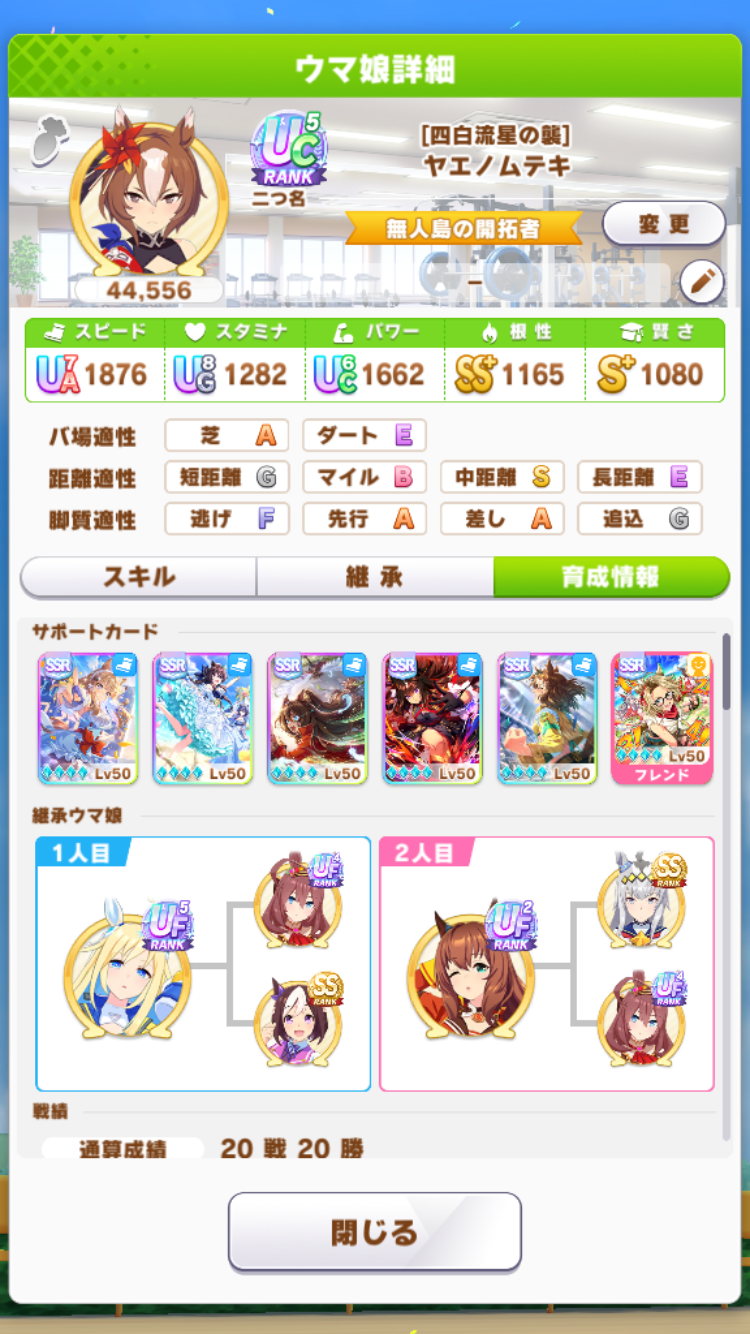Select the 育成情報 tab
This screenshot has height=1334, width=750.
click(610, 577)
